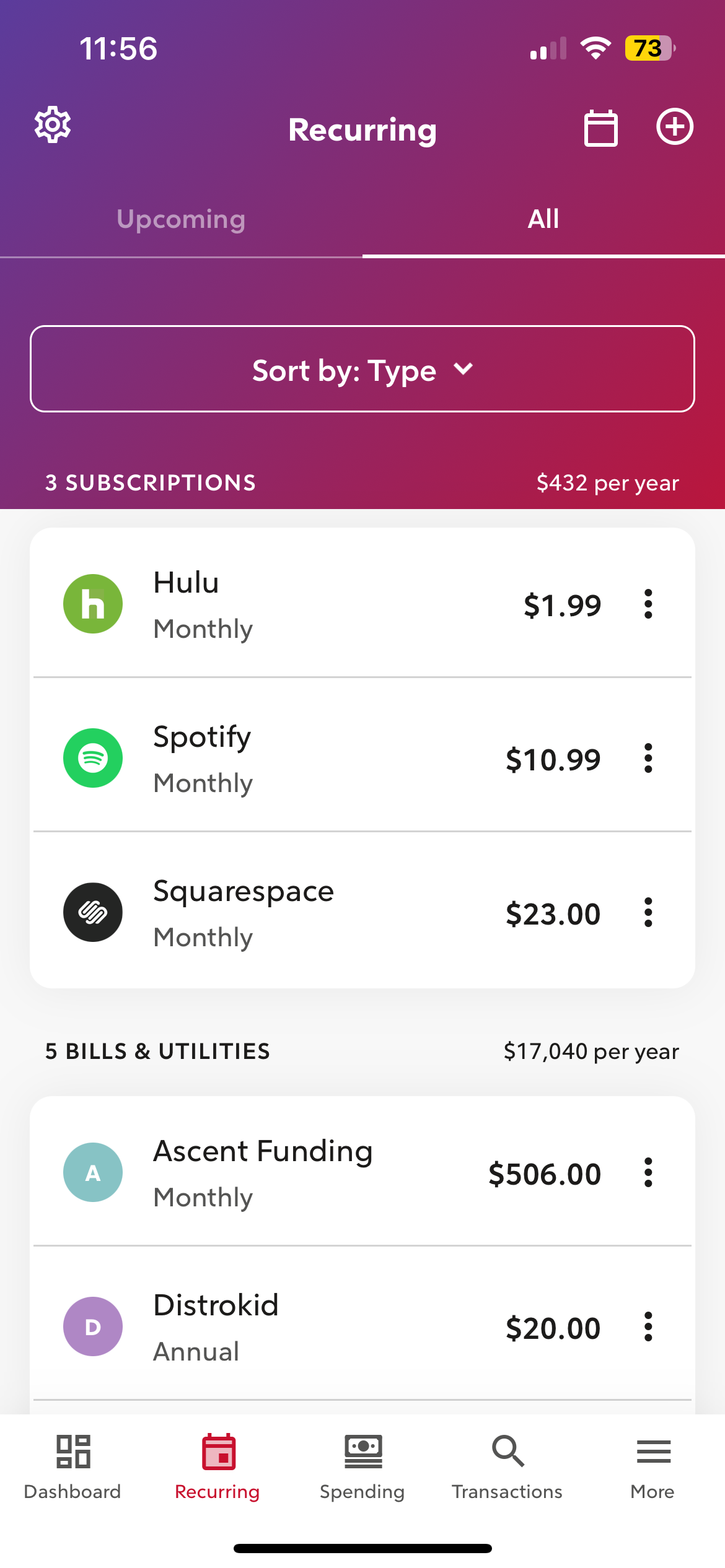This screenshot has height=1568, width=725.
Task: Open more options for Ascent Funding
Action: [x=648, y=1172]
